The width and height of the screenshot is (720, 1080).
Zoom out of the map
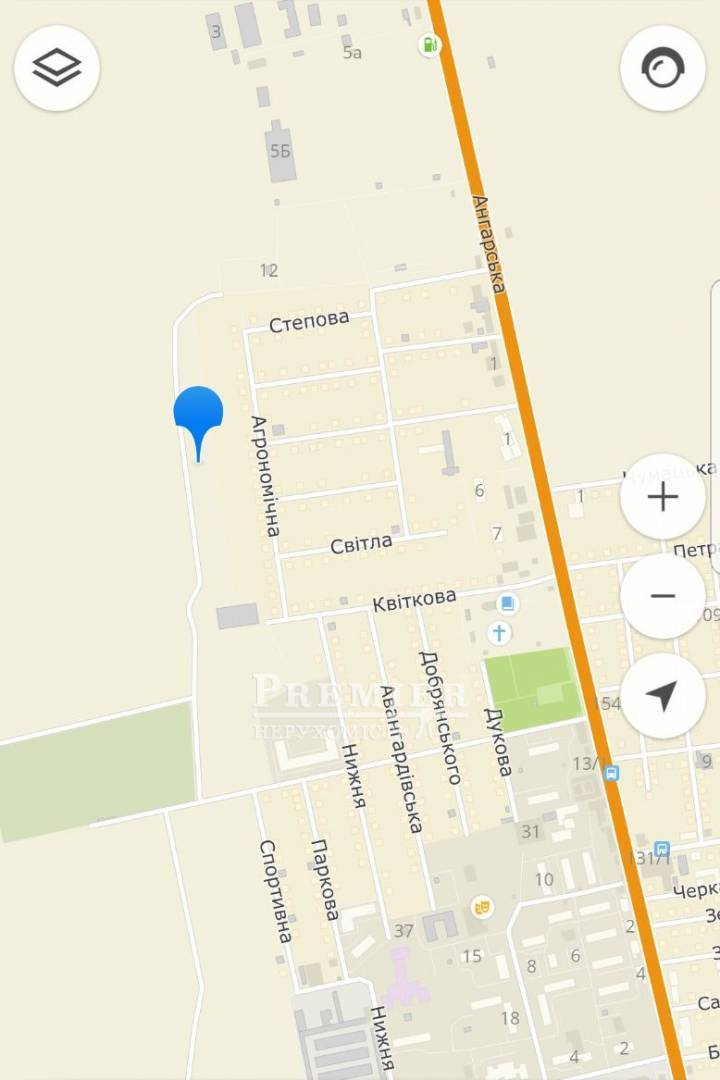coord(662,596)
